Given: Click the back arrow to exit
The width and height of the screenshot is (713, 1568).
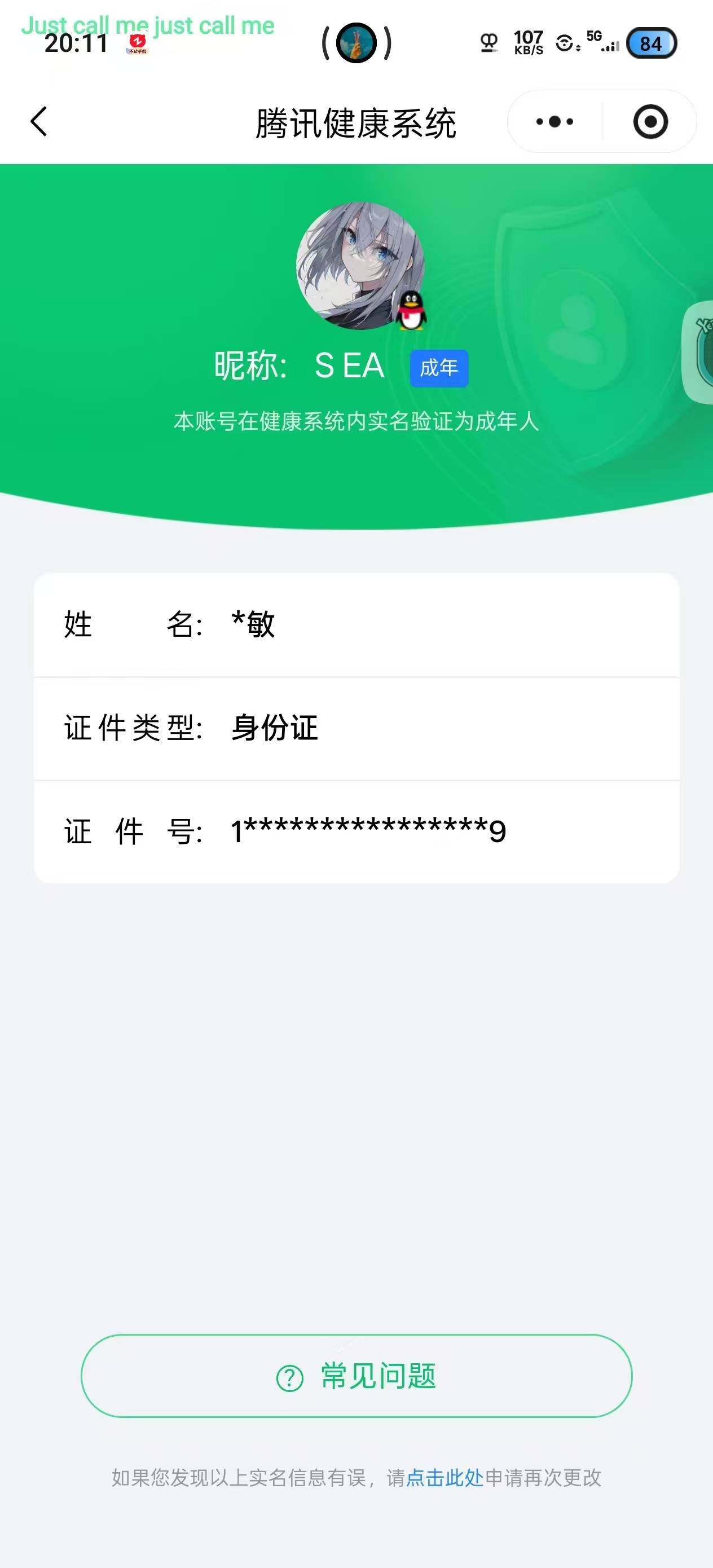Looking at the screenshot, I should point(38,121).
